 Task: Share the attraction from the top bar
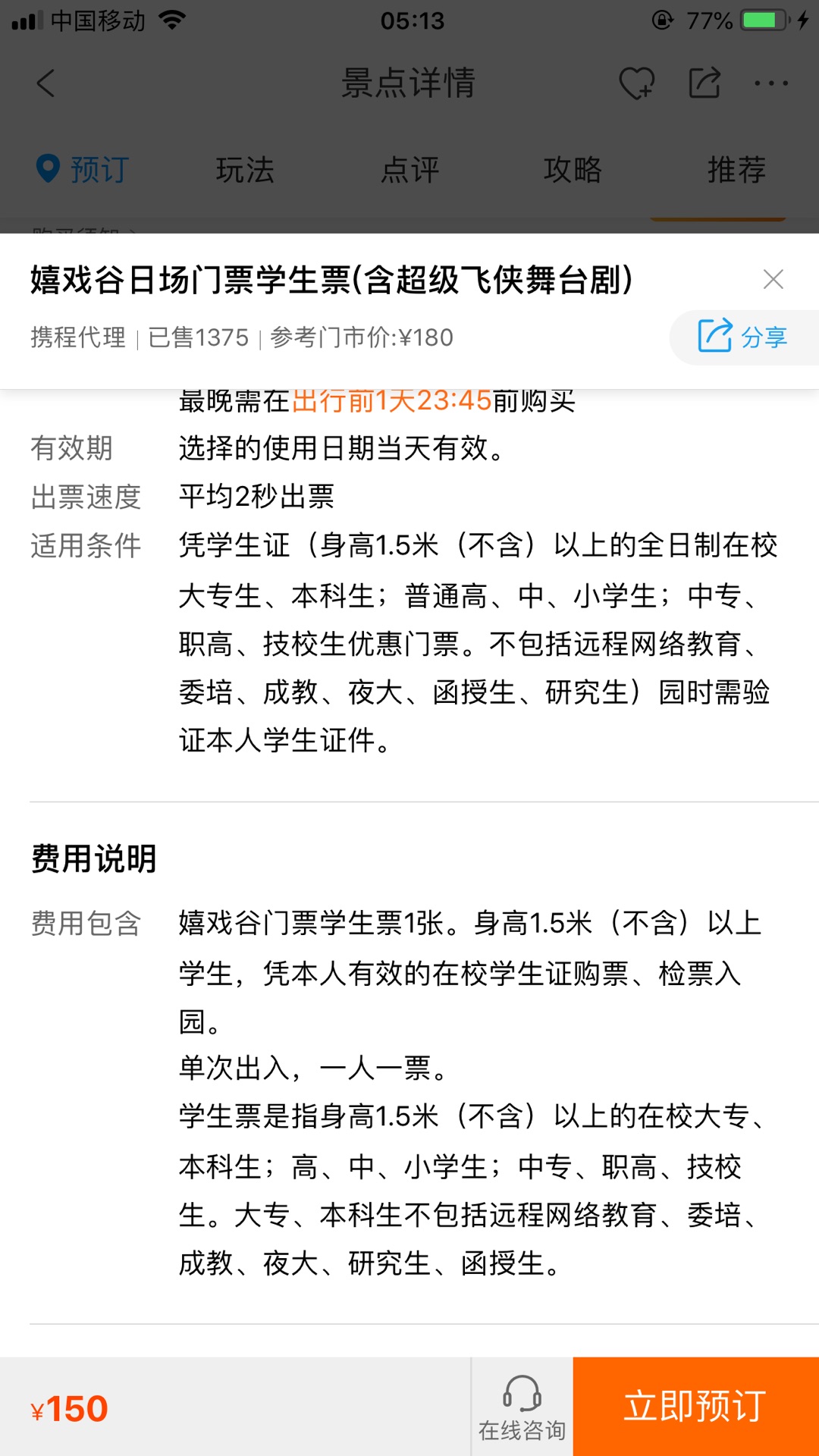(704, 83)
